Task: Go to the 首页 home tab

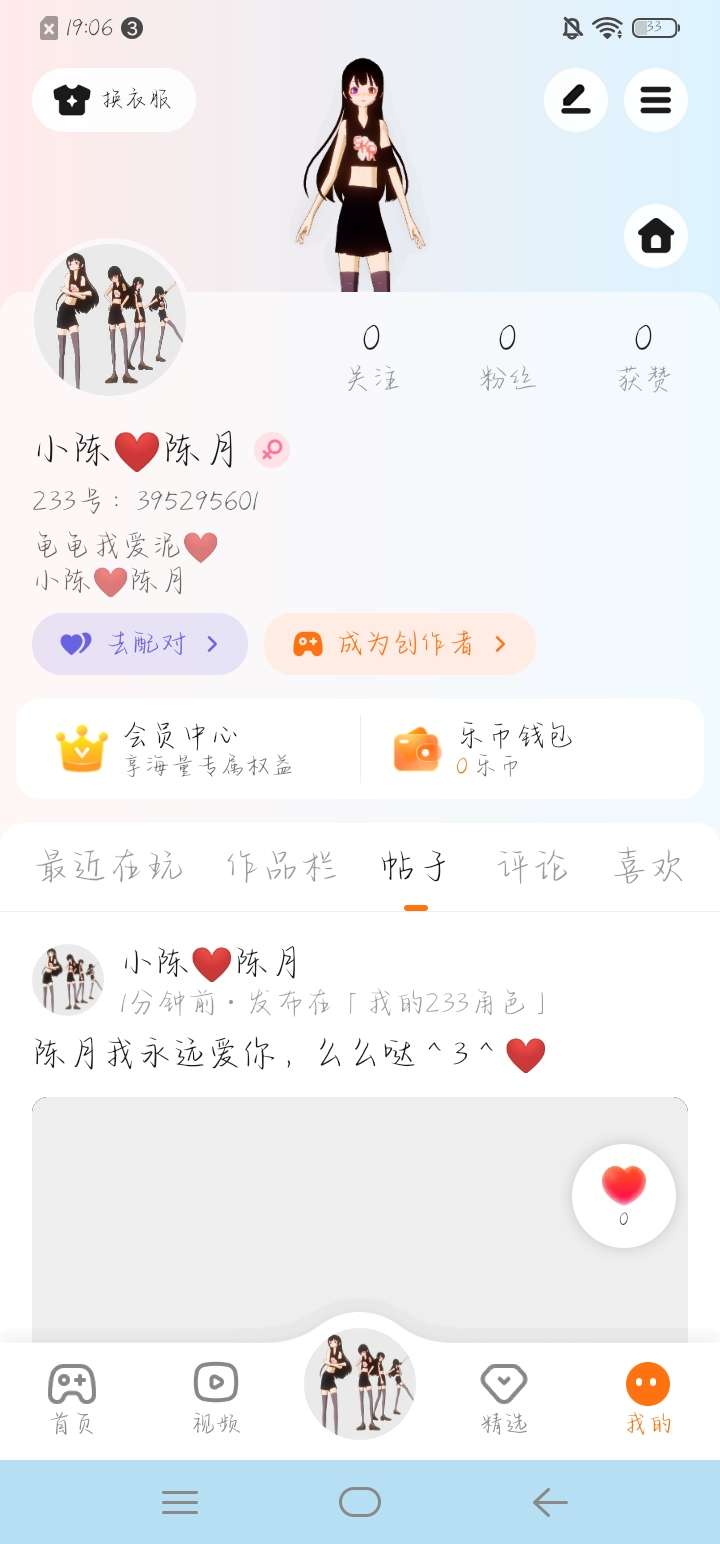Action: point(72,1398)
